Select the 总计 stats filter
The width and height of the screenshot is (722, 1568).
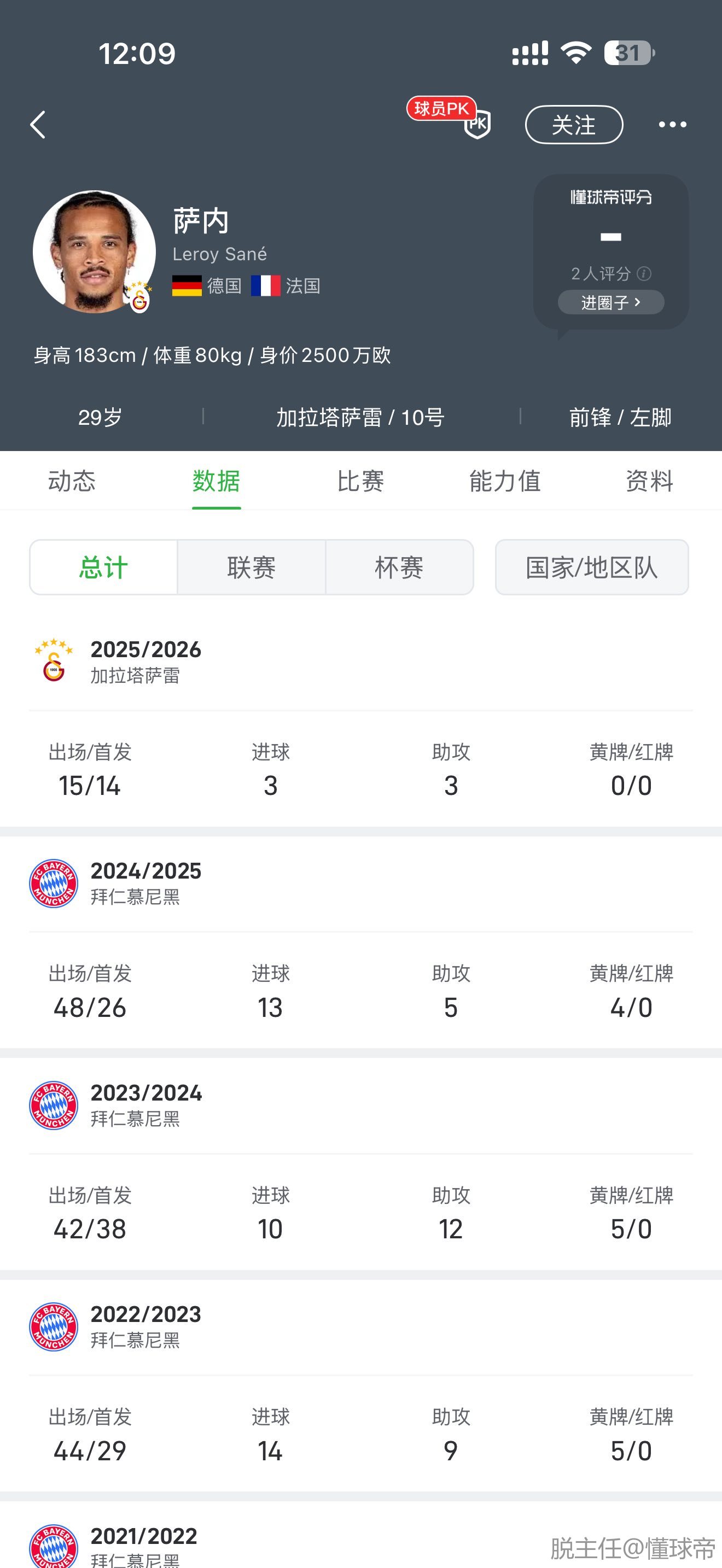click(x=103, y=567)
